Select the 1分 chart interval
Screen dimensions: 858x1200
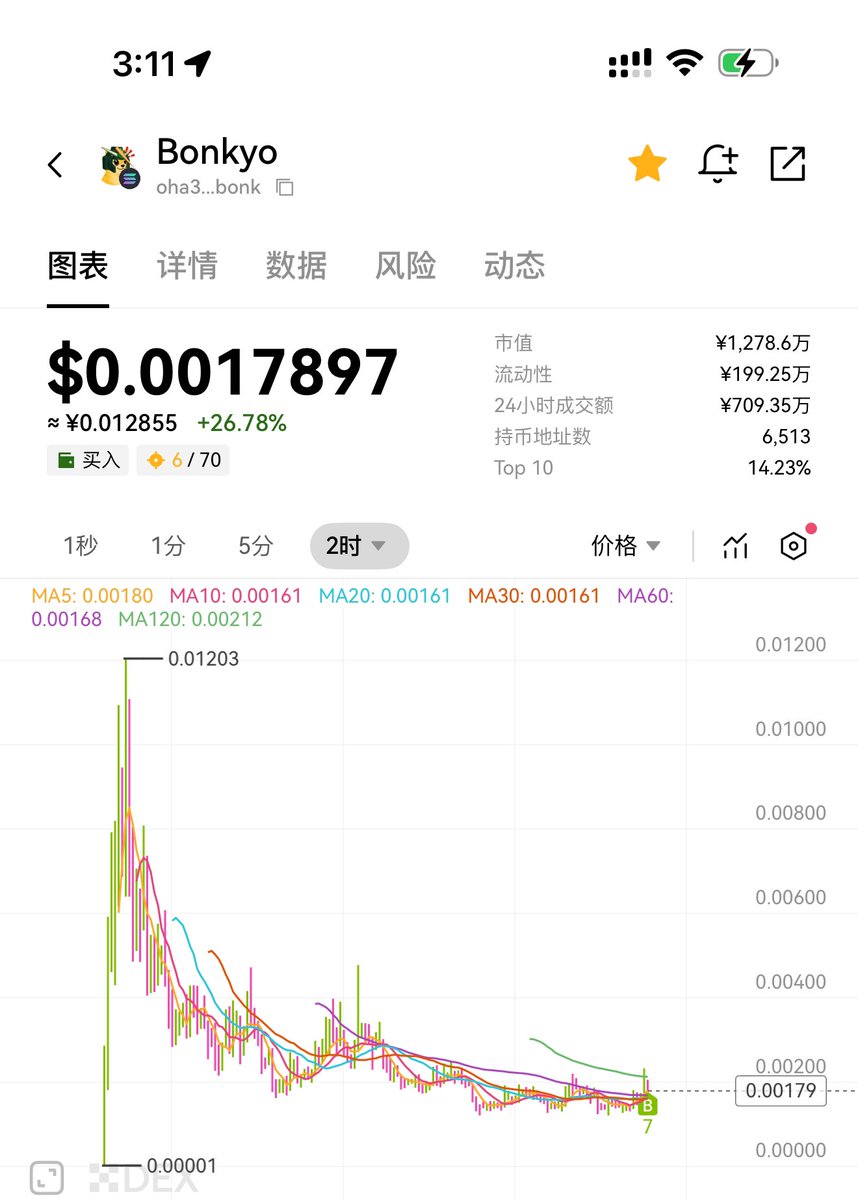click(x=168, y=546)
